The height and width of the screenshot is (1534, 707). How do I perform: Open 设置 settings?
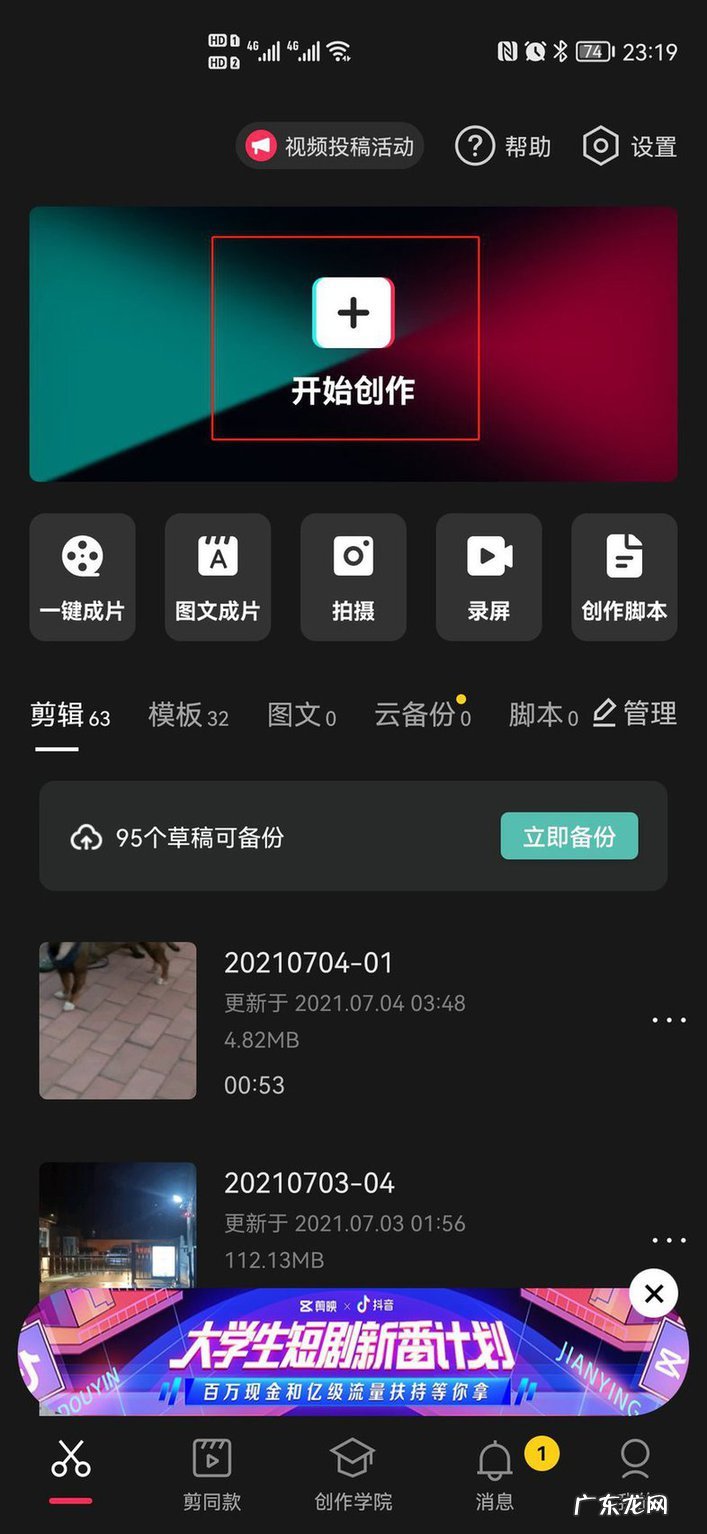click(x=630, y=147)
